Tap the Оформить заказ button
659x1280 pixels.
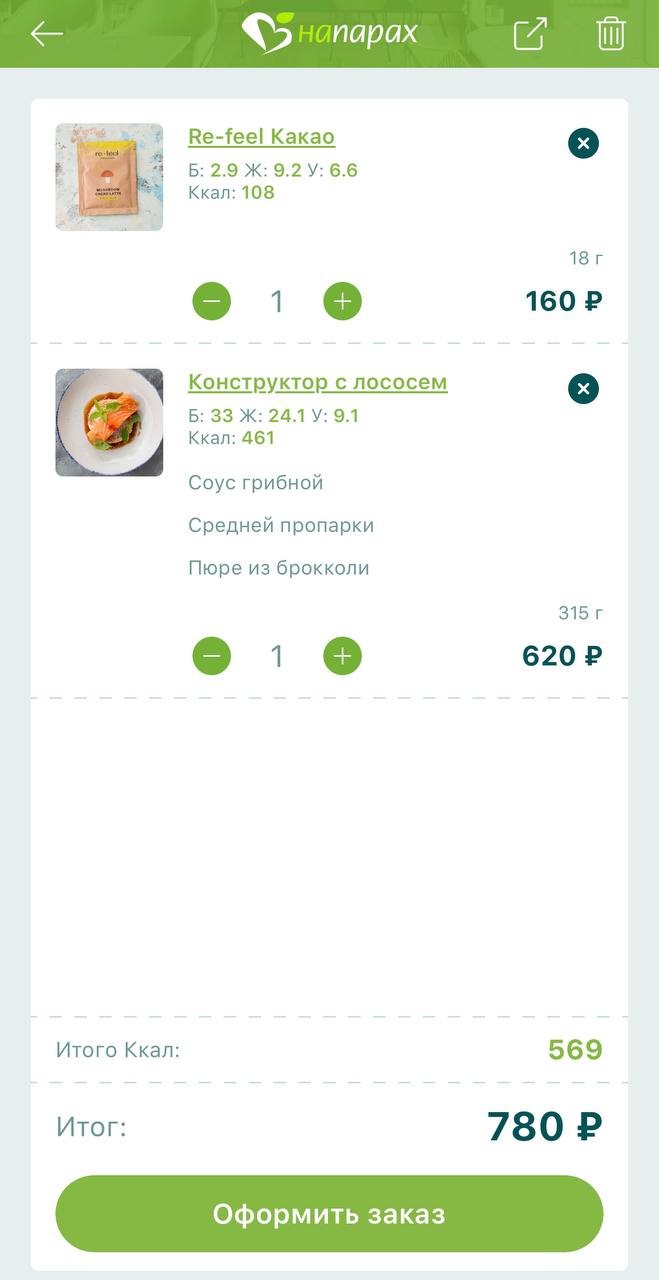[x=329, y=1214]
